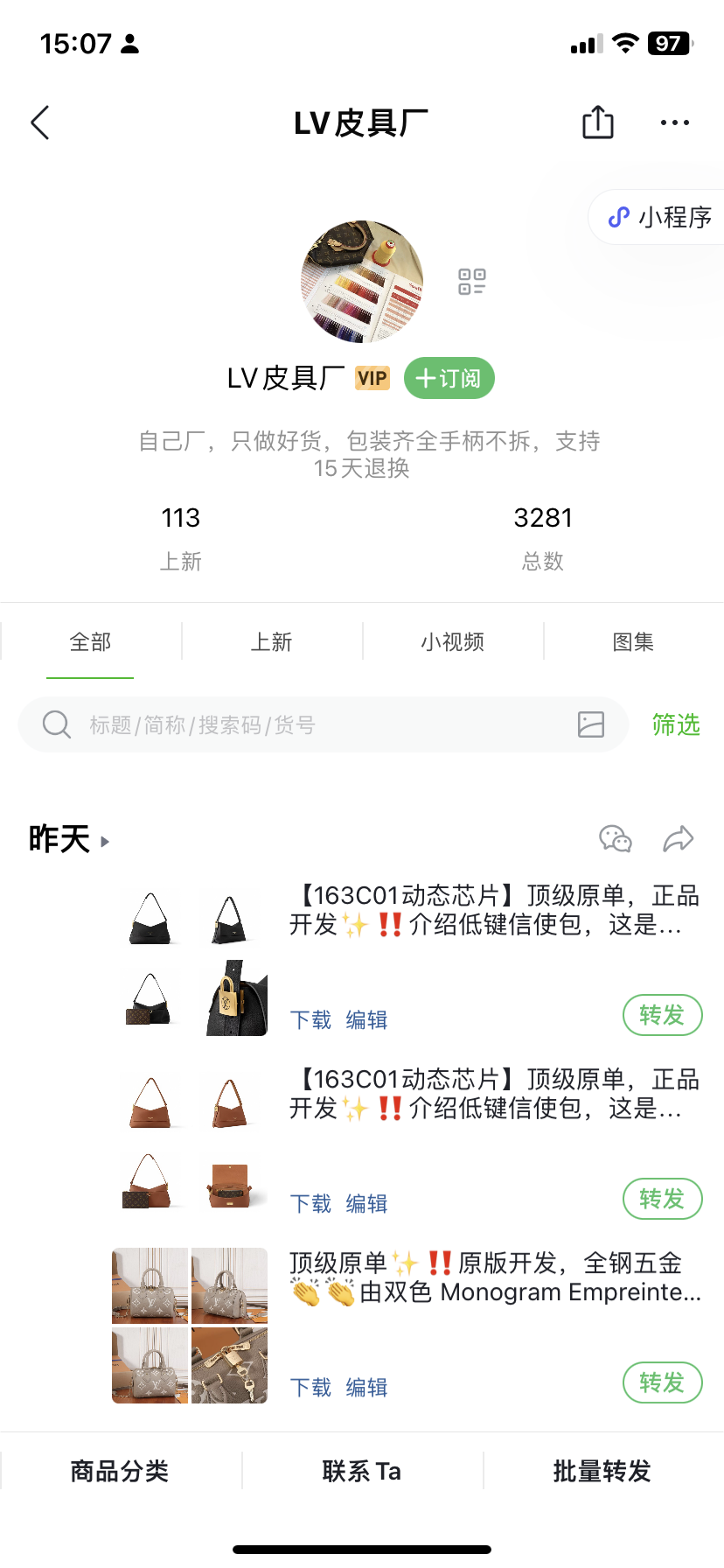Viewport: 724px width, 1568px height.
Task: Open the three-dot overflow menu
Action: [x=675, y=122]
